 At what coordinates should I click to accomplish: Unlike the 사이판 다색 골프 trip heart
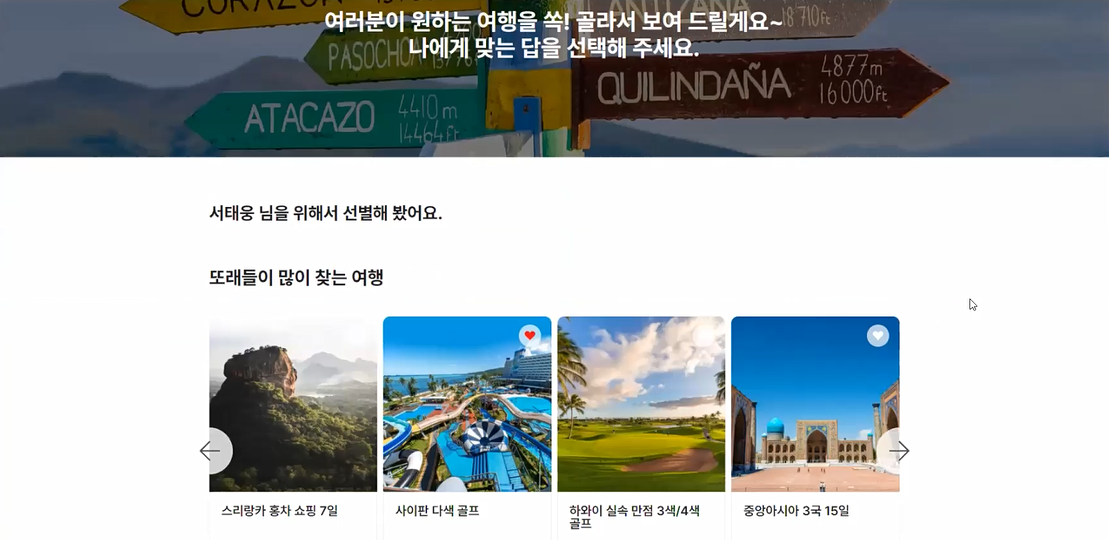click(530, 336)
